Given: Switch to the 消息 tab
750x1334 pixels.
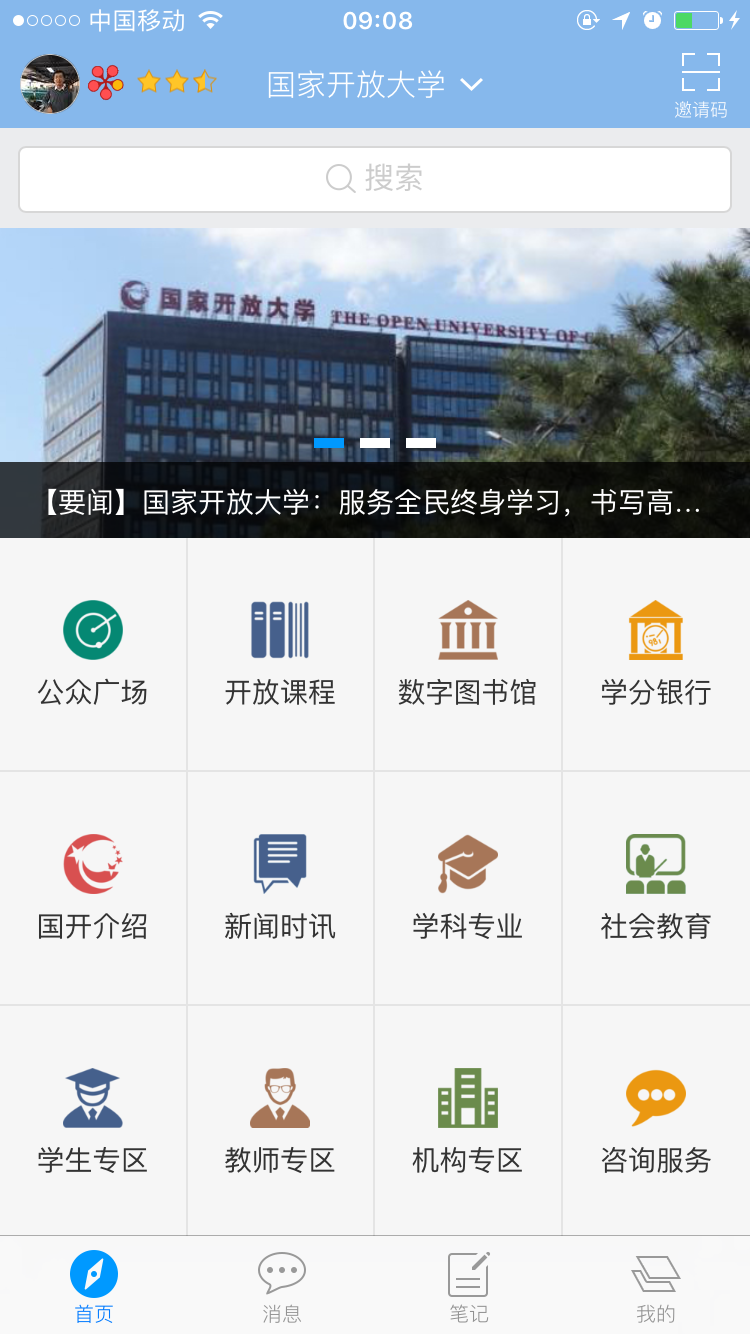Looking at the screenshot, I should (282, 1287).
